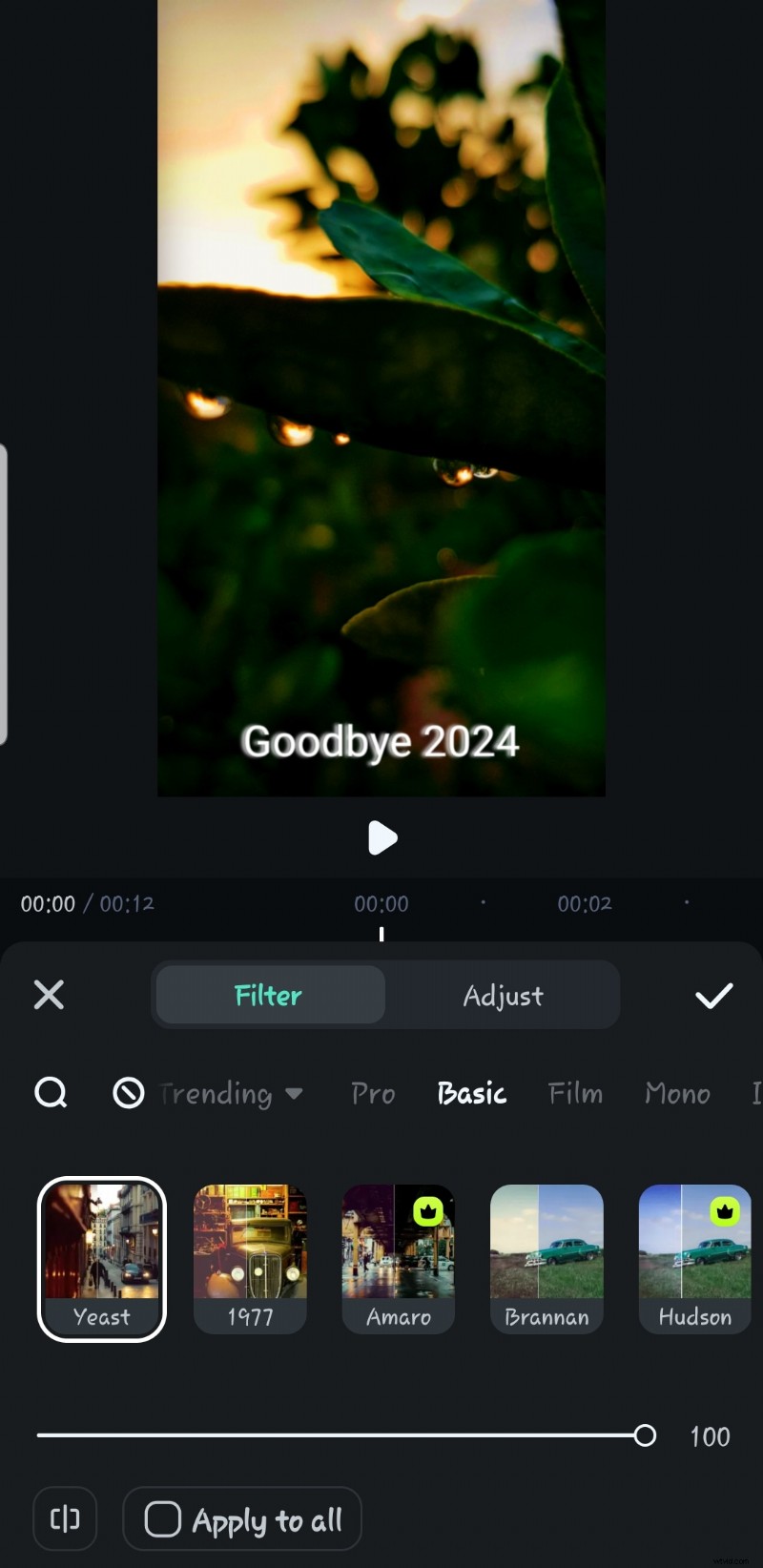Image resolution: width=763 pixels, height=1568 pixels.
Task: Select the Filter tab
Action: pyautogui.click(x=268, y=995)
